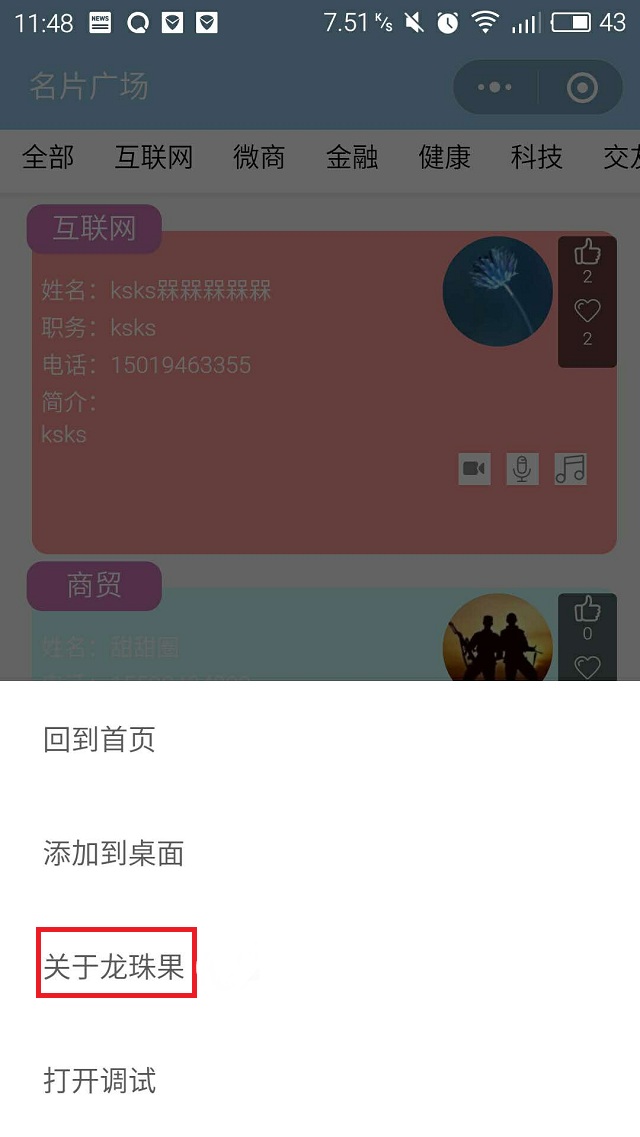Select 回到首页 in the bottom sheet
This screenshot has height=1137, width=640.
click(x=99, y=740)
